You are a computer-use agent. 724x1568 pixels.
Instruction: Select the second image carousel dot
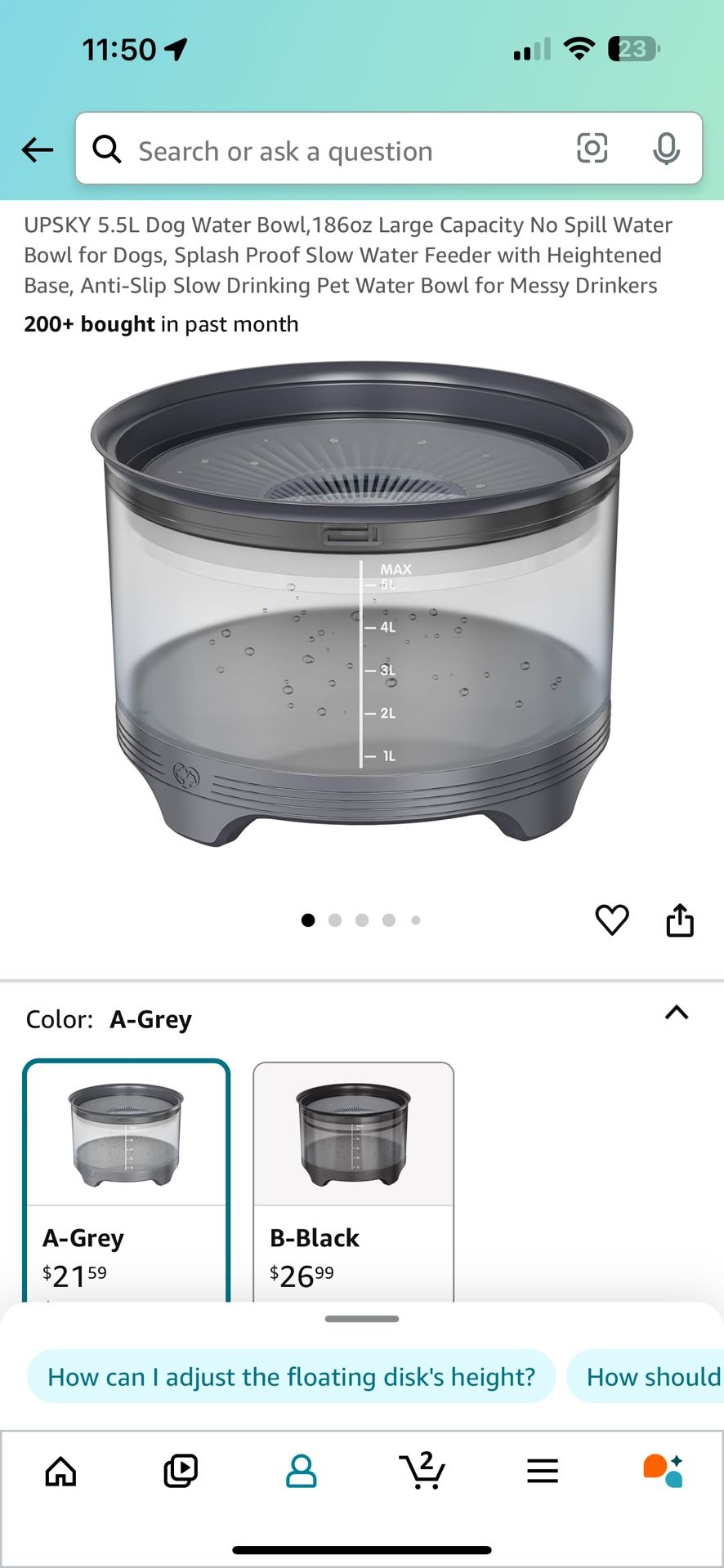click(x=335, y=920)
